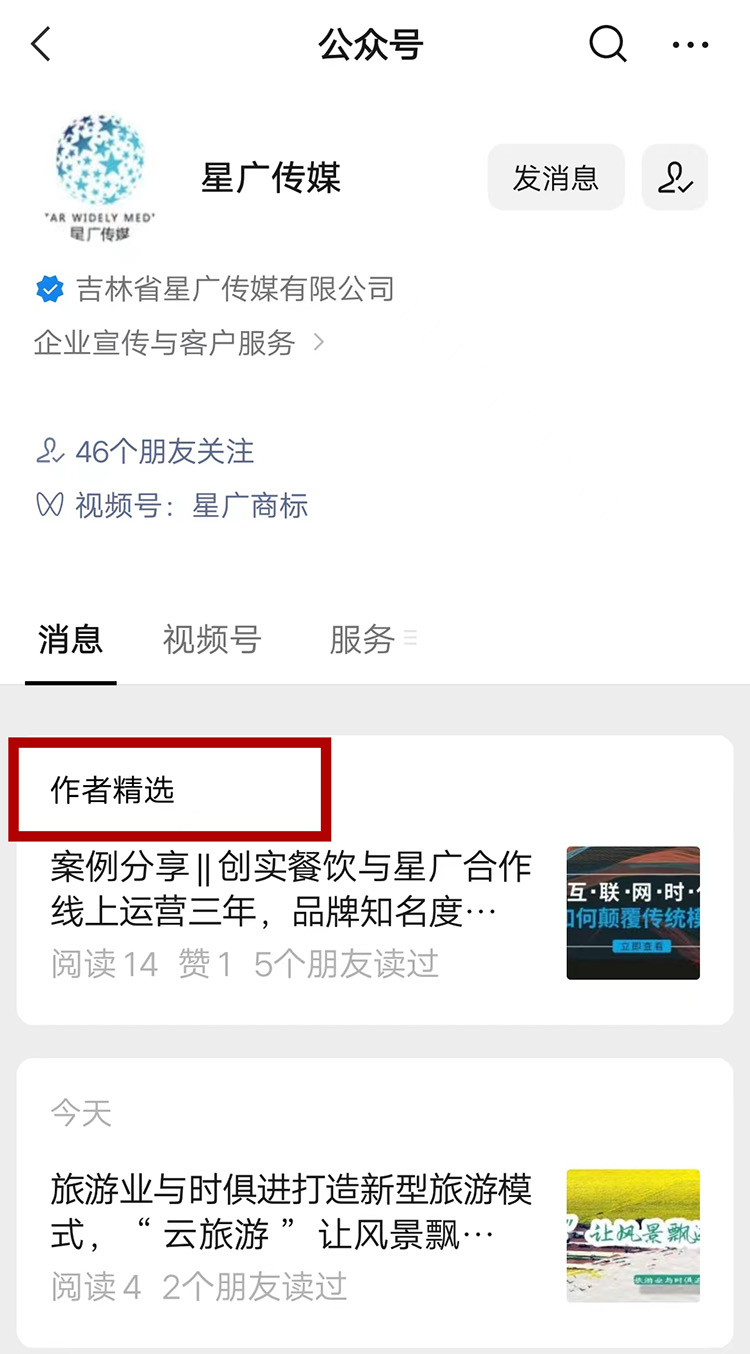The height and width of the screenshot is (1354, 750).
Task: Tap the followed-status person icon button
Action: pos(675,178)
